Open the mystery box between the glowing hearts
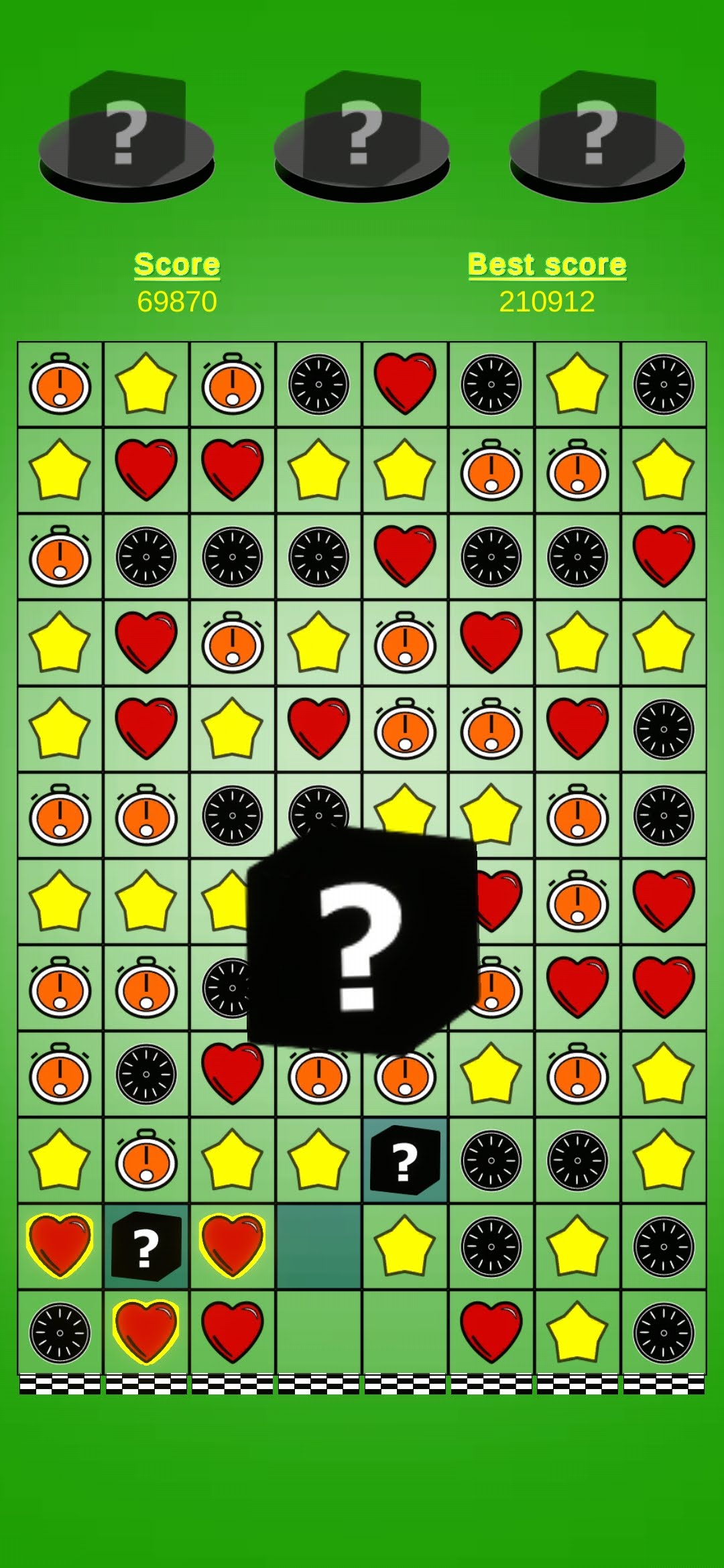Screen dimensions: 724x1568 click(x=146, y=1247)
